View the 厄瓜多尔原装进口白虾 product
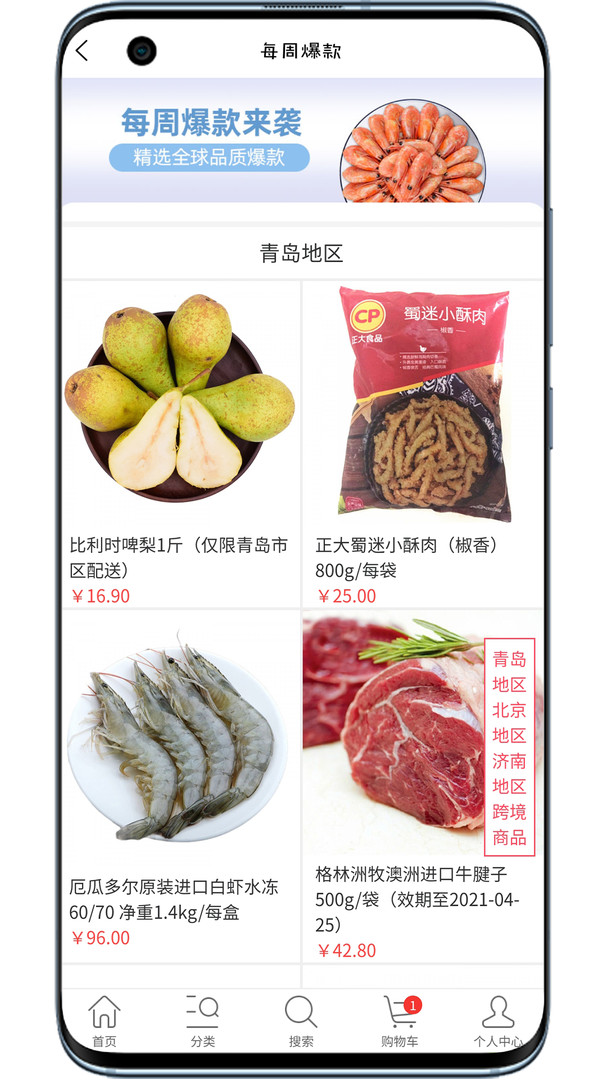Image resolution: width=607 pixels, height=1080 pixels. click(181, 785)
